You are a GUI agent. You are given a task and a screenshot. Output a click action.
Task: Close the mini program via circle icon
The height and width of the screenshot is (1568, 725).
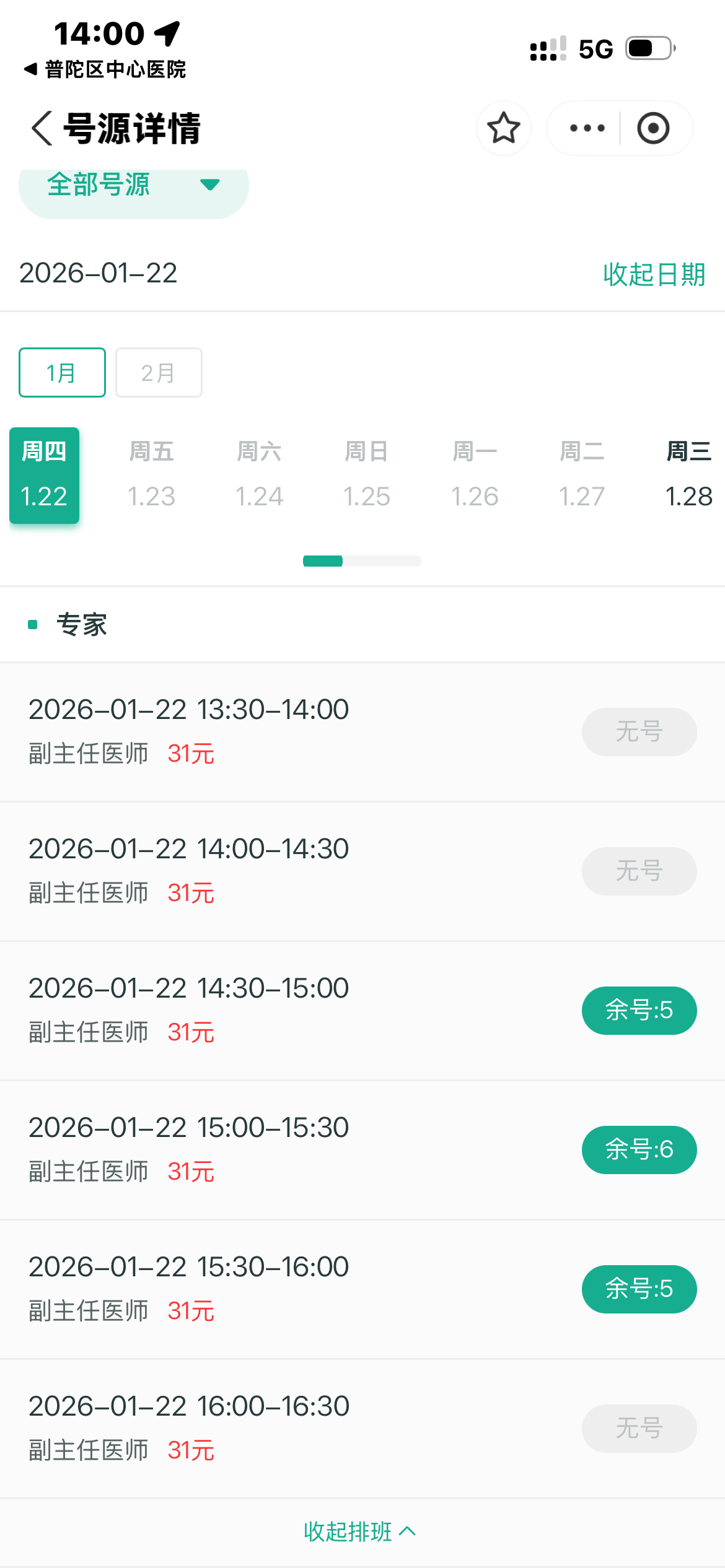click(x=653, y=128)
